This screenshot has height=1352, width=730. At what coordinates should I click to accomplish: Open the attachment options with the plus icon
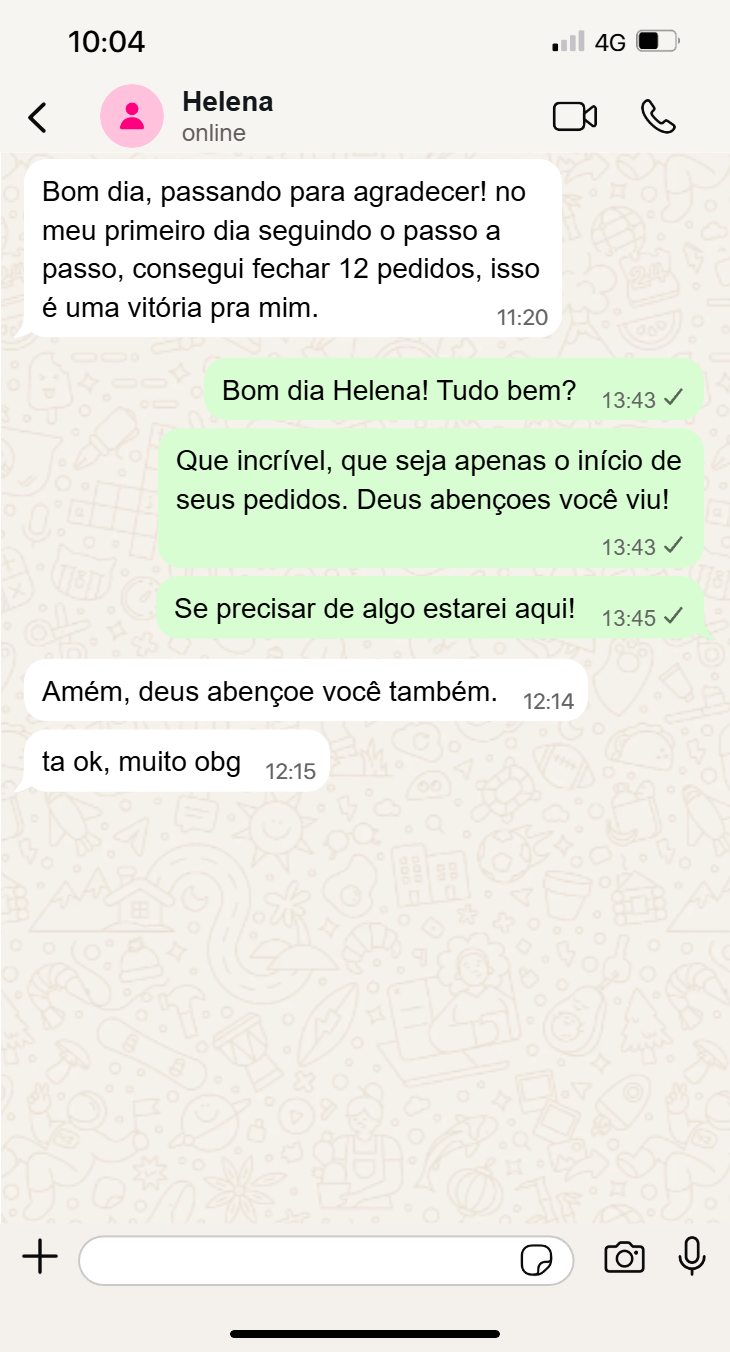pyautogui.click(x=39, y=1258)
